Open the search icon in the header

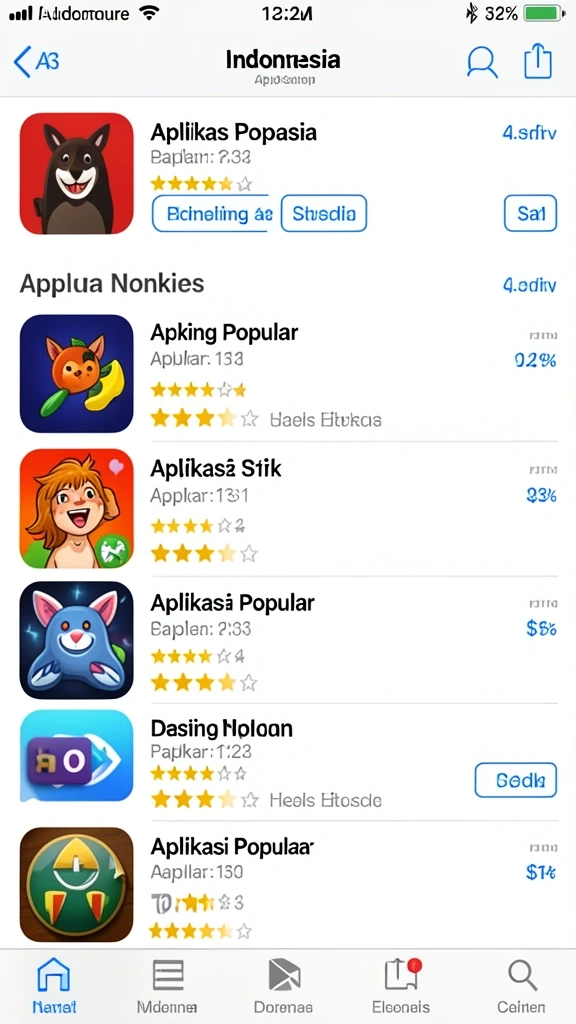coord(482,63)
